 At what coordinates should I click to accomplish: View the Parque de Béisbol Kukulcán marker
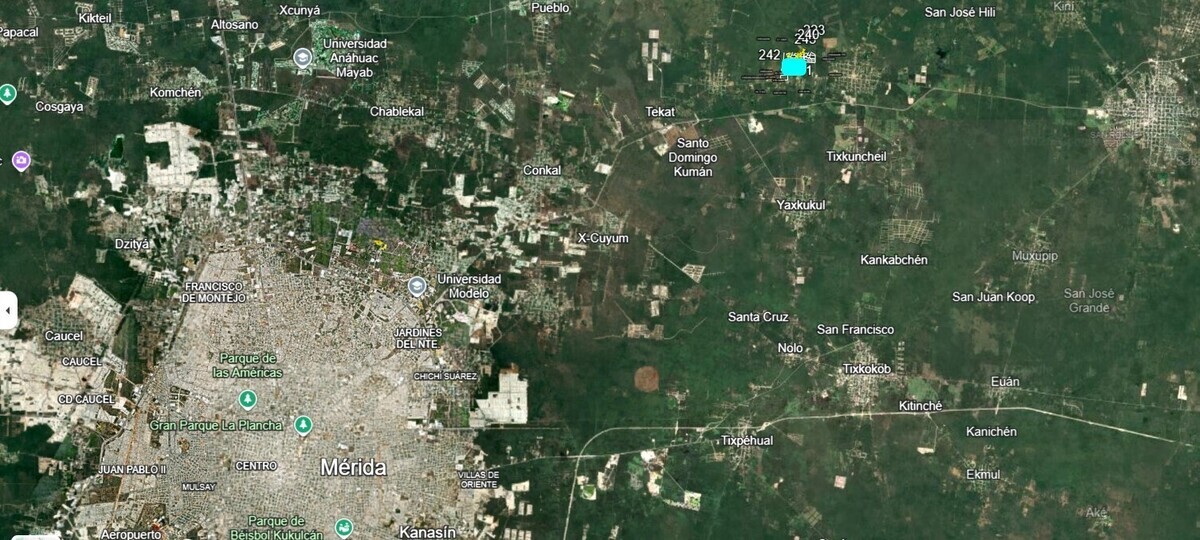click(x=343, y=527)
